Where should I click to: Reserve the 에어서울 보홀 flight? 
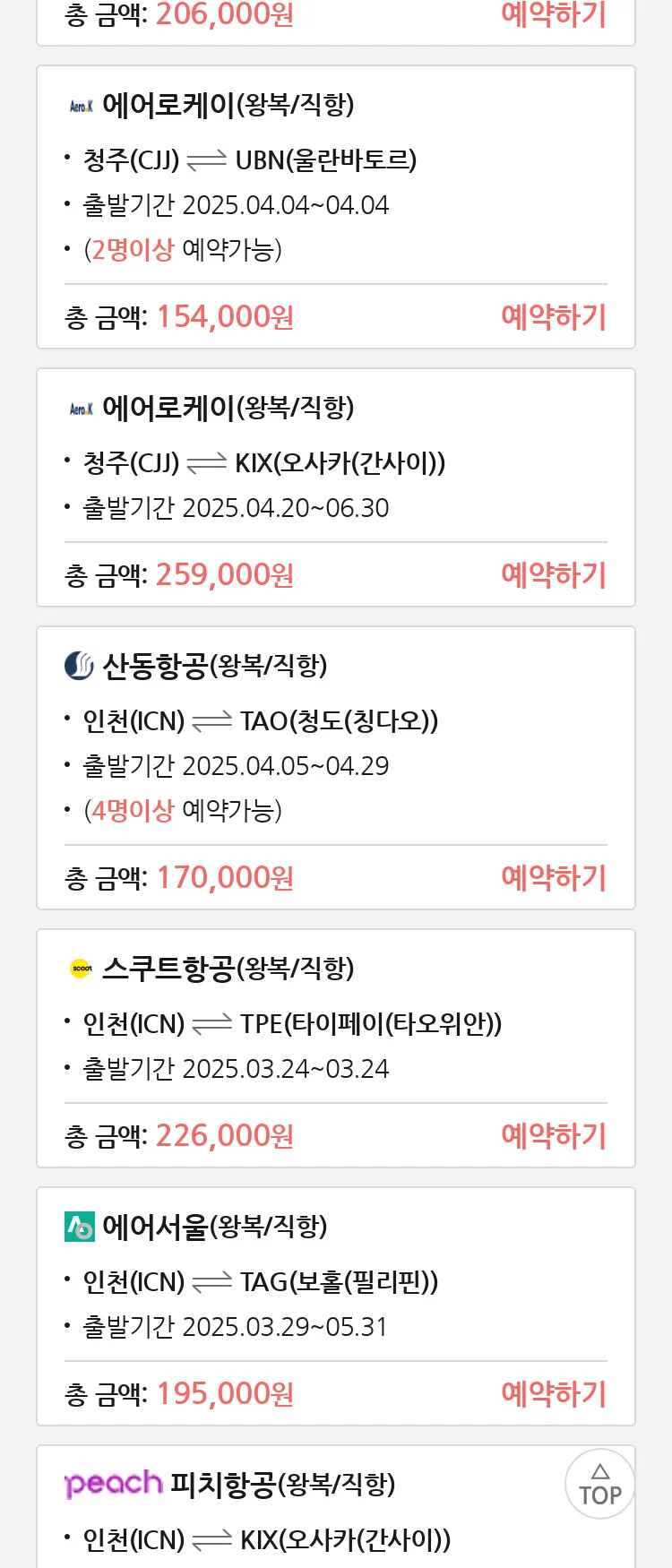554,1393
